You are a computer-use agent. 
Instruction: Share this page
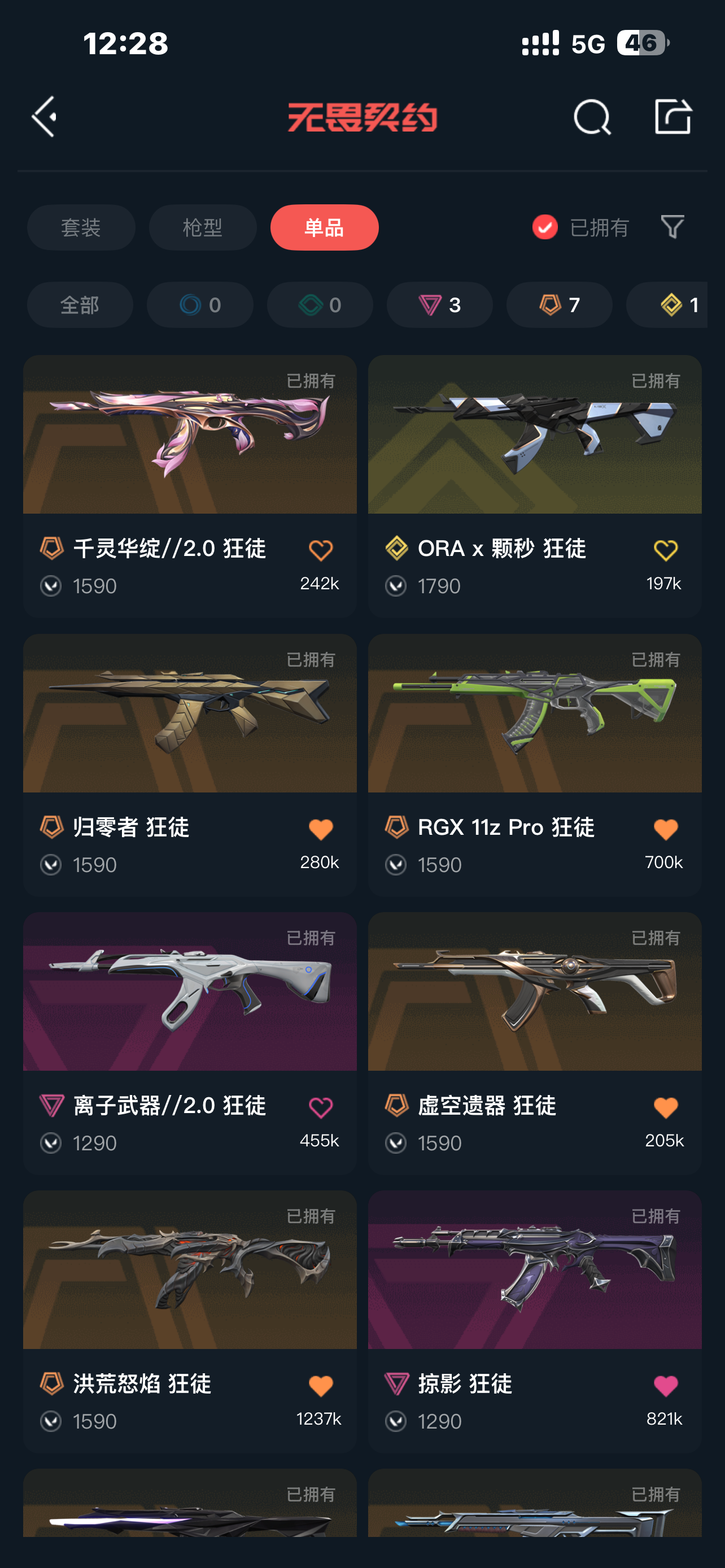pos(672,116)
